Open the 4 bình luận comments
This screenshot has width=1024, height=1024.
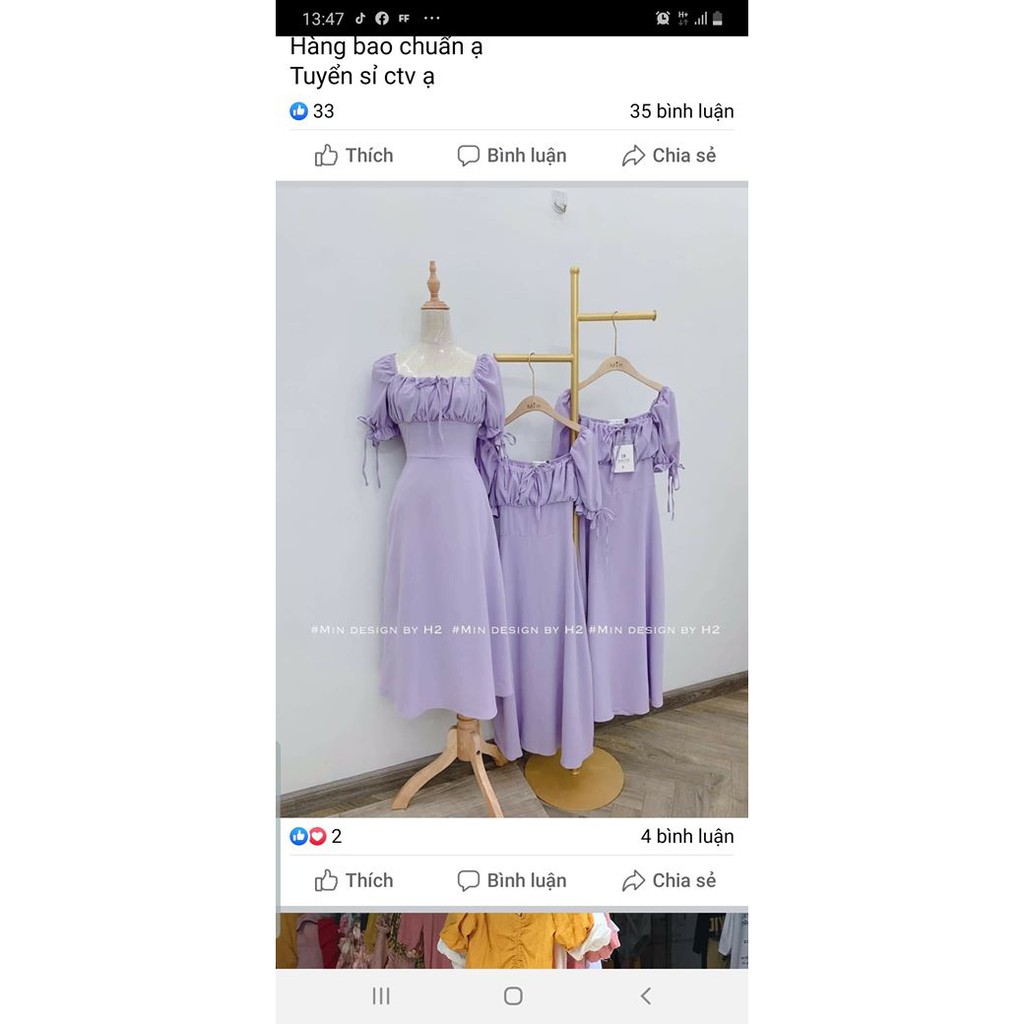687,836
